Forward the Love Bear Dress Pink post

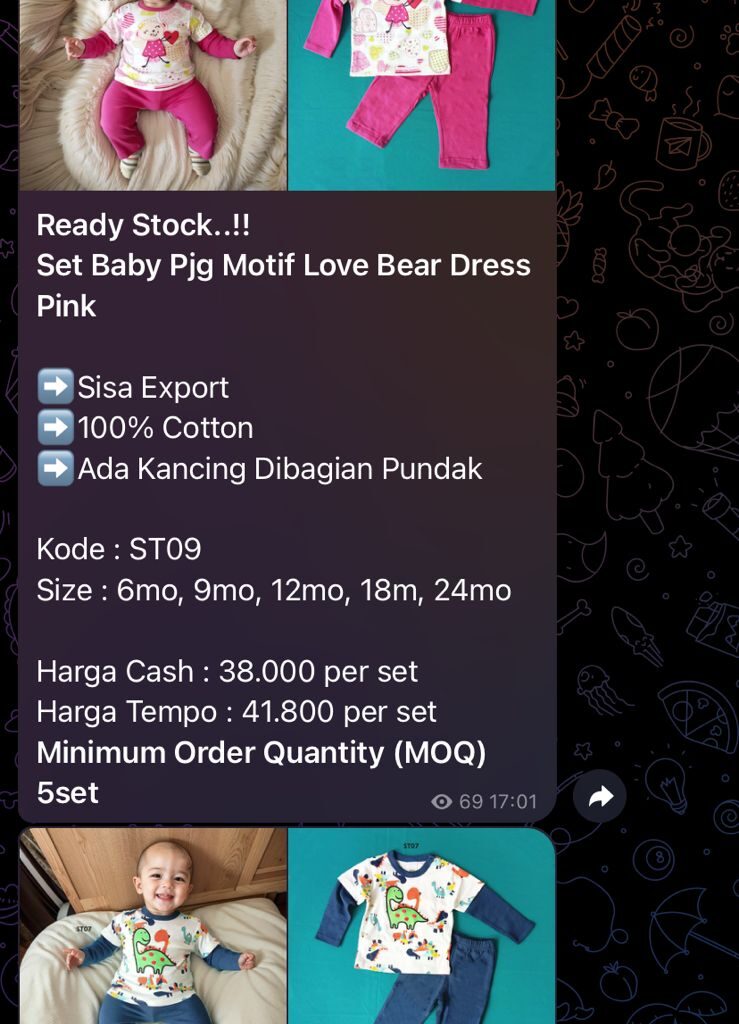(x=600, y=797)
